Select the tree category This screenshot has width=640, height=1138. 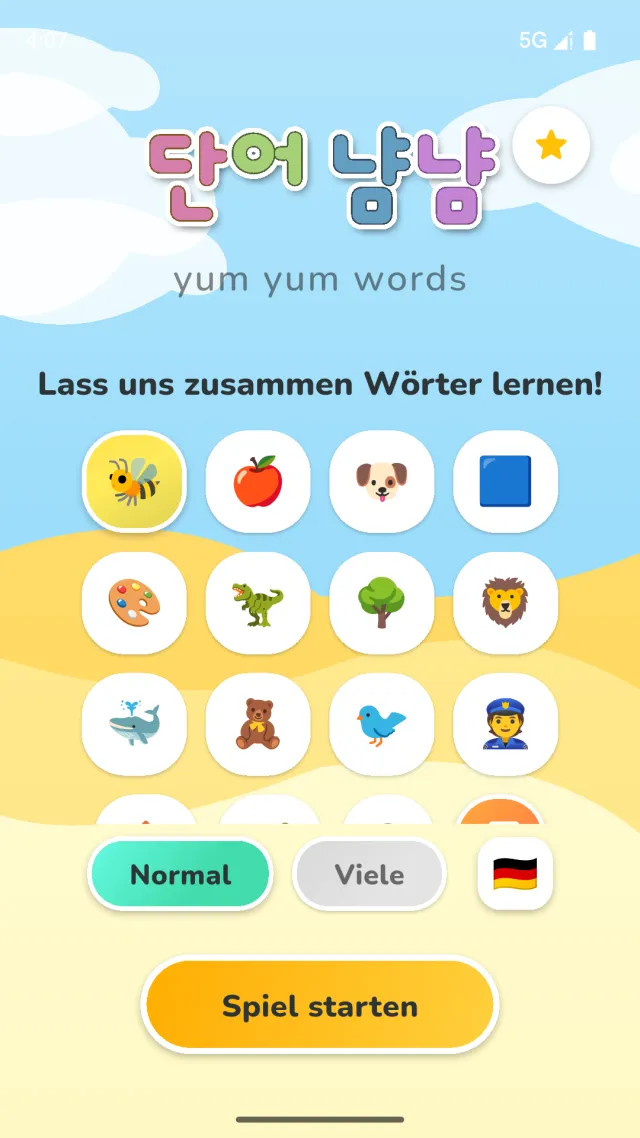382,603
